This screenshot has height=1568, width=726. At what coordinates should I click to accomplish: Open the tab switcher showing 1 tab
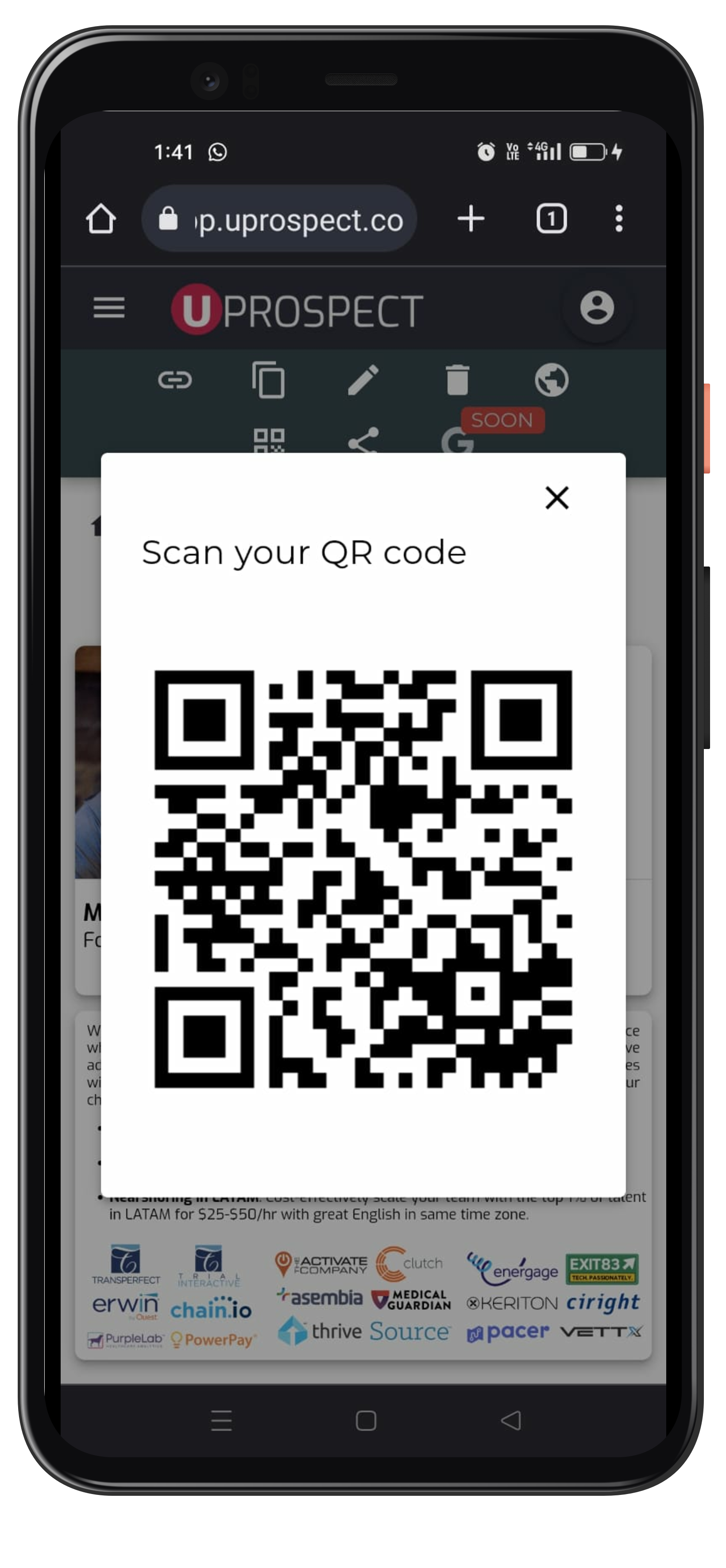click(551, 218)
